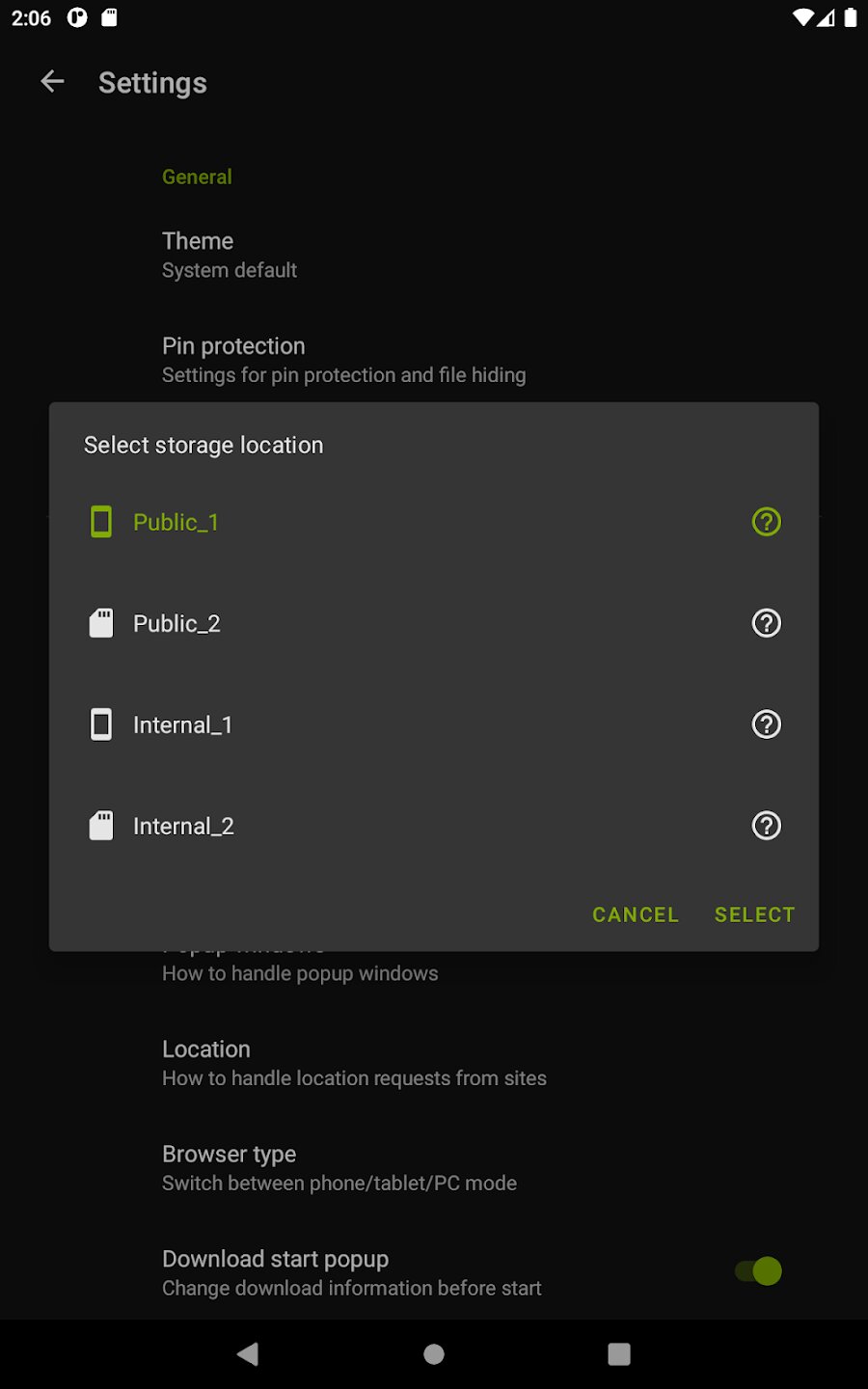Cancel the storage location dialog
This screenshot has width=868, height=1389.
[636, 914]
